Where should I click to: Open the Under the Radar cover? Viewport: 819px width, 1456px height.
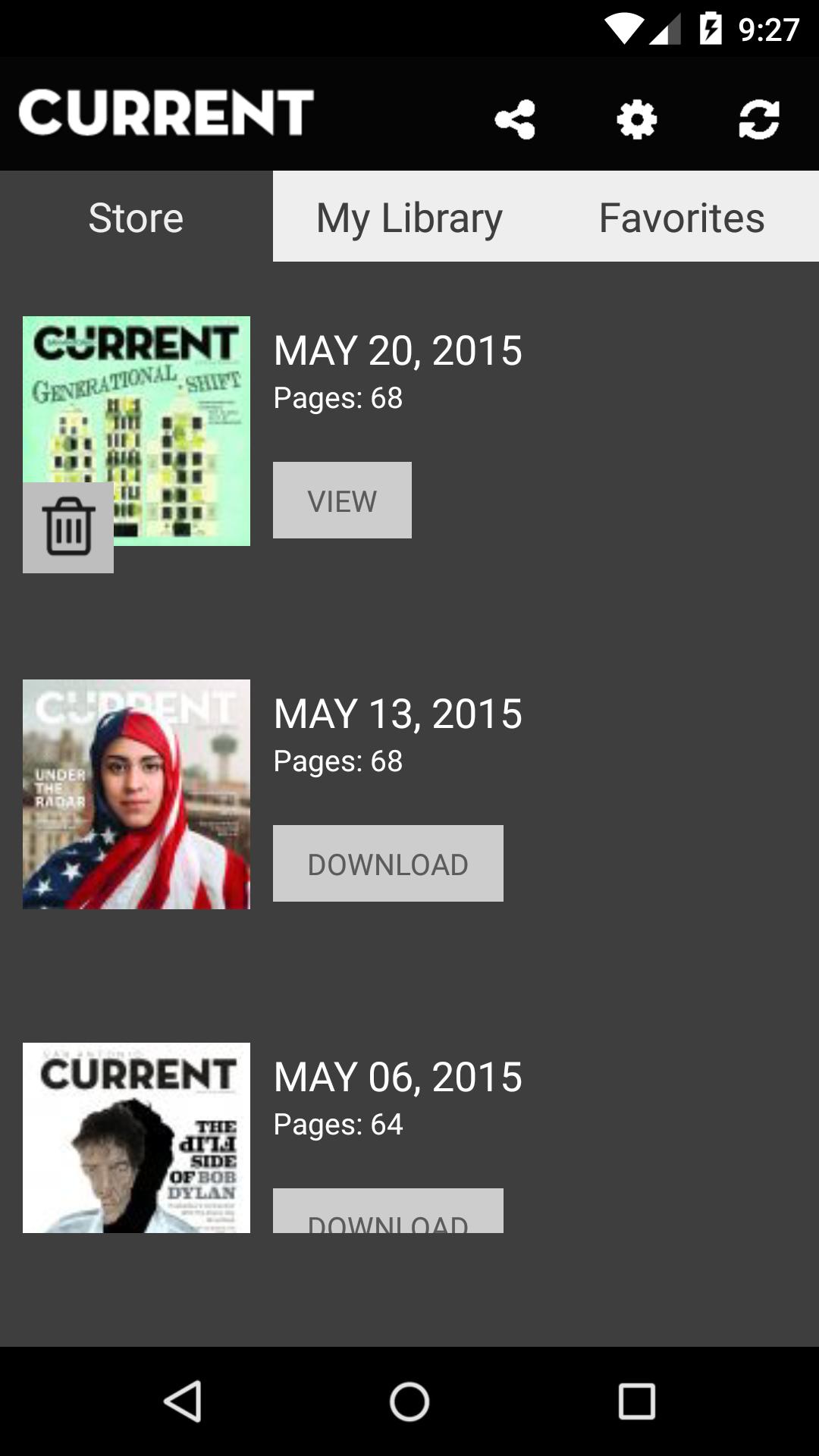click(x=136, y=794)
